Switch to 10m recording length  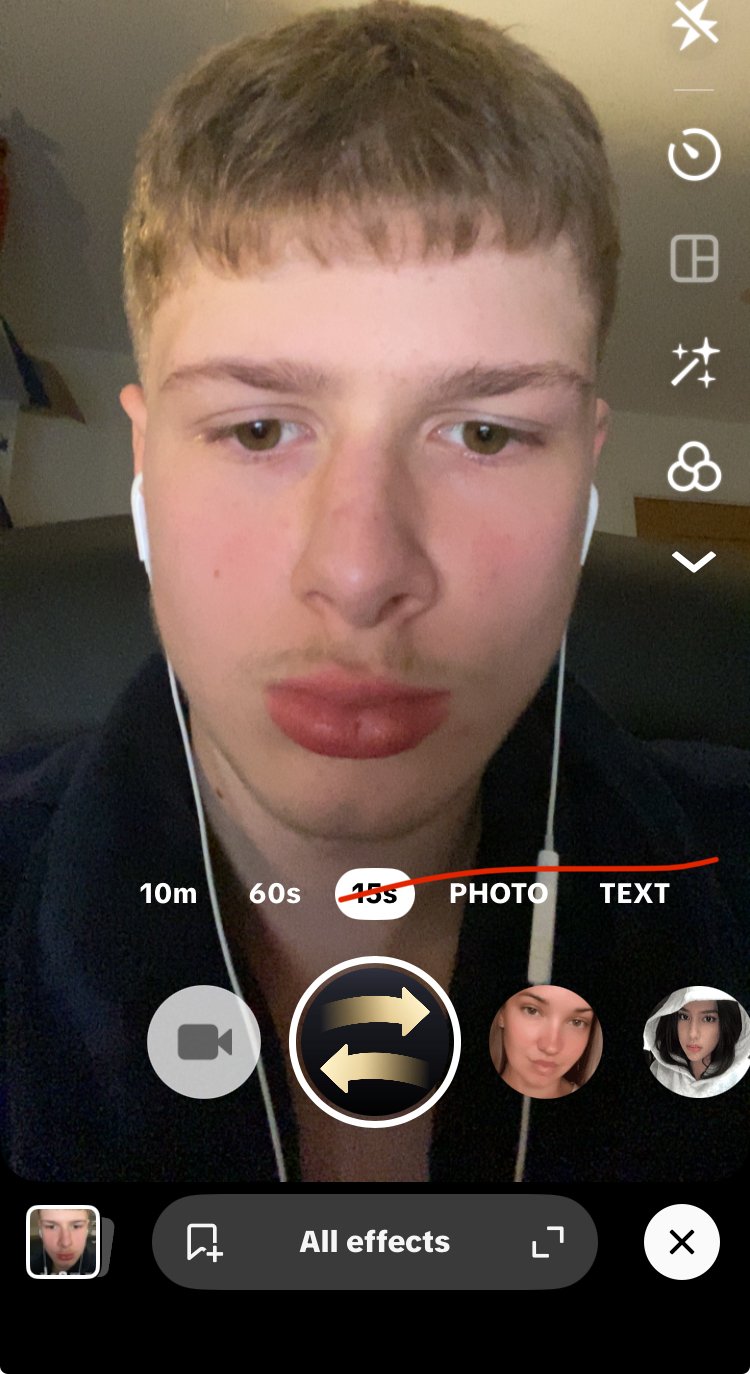pos(169,893)
